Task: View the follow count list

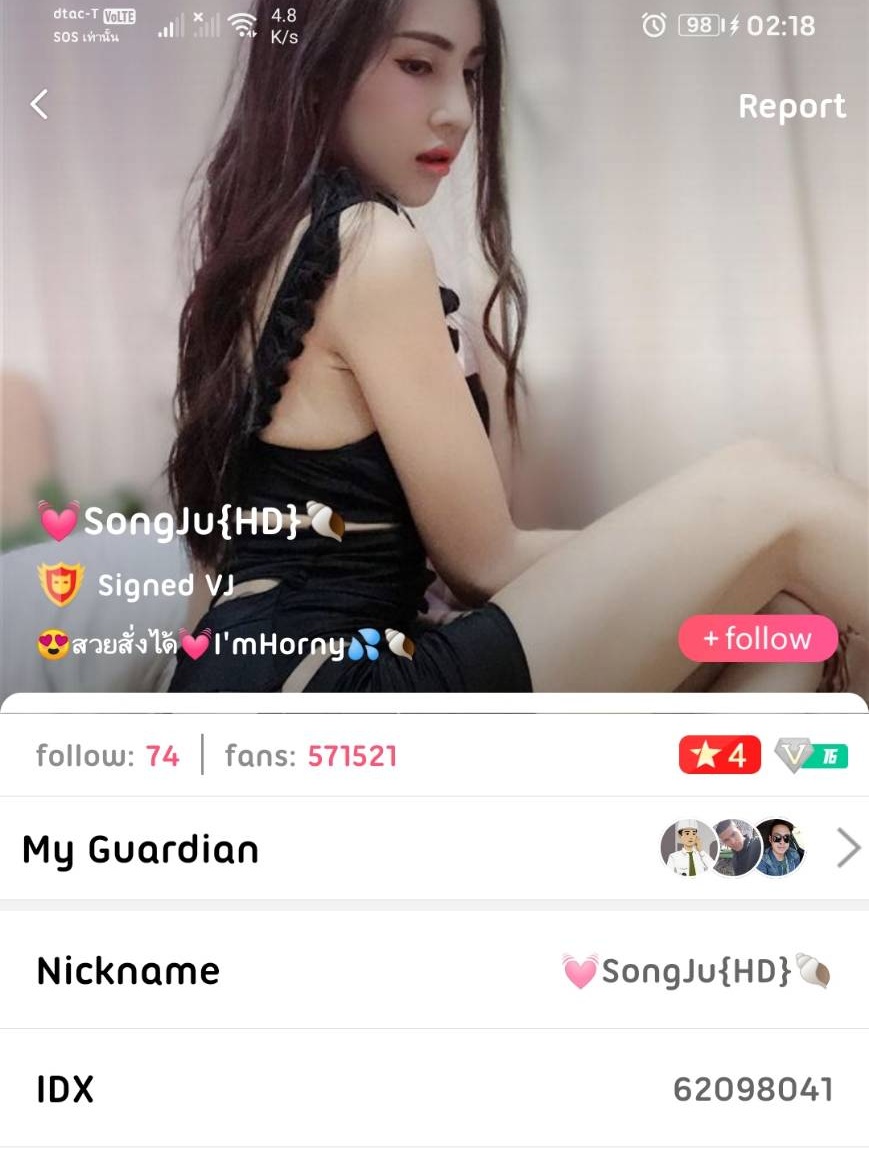Action: pos(108,756)
